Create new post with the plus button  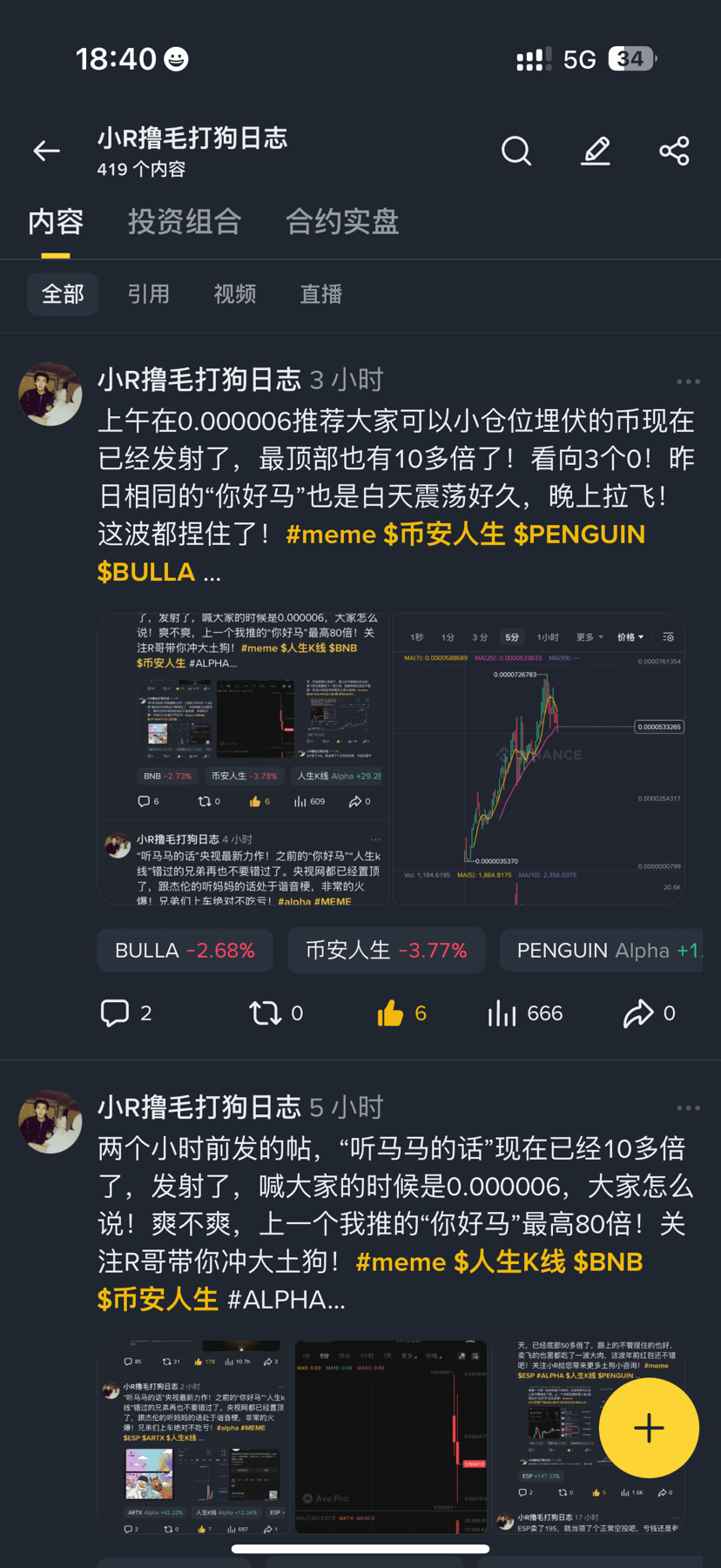pyautogui.click(x=649, y=1428)
